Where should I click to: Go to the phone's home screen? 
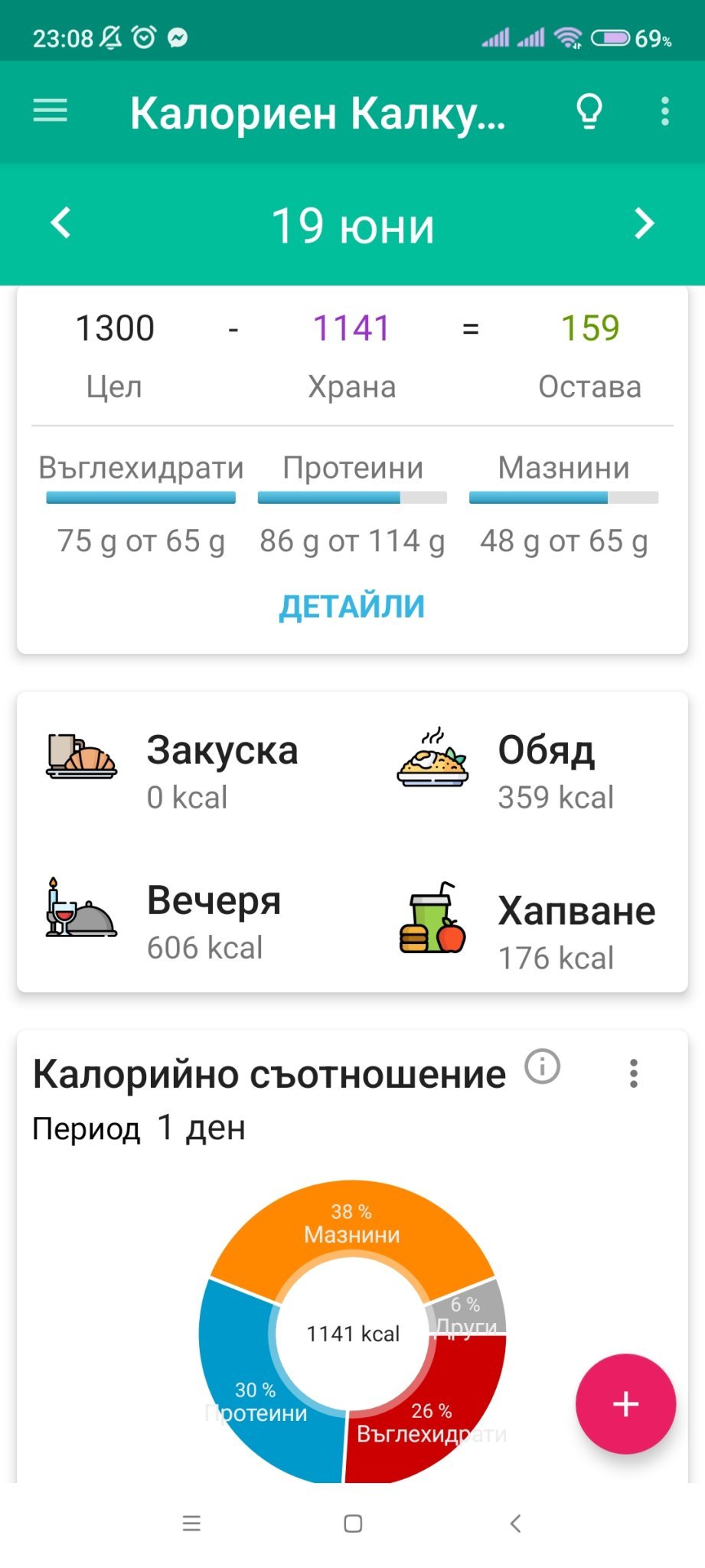pyautogui.click(x=353, y=1524)
